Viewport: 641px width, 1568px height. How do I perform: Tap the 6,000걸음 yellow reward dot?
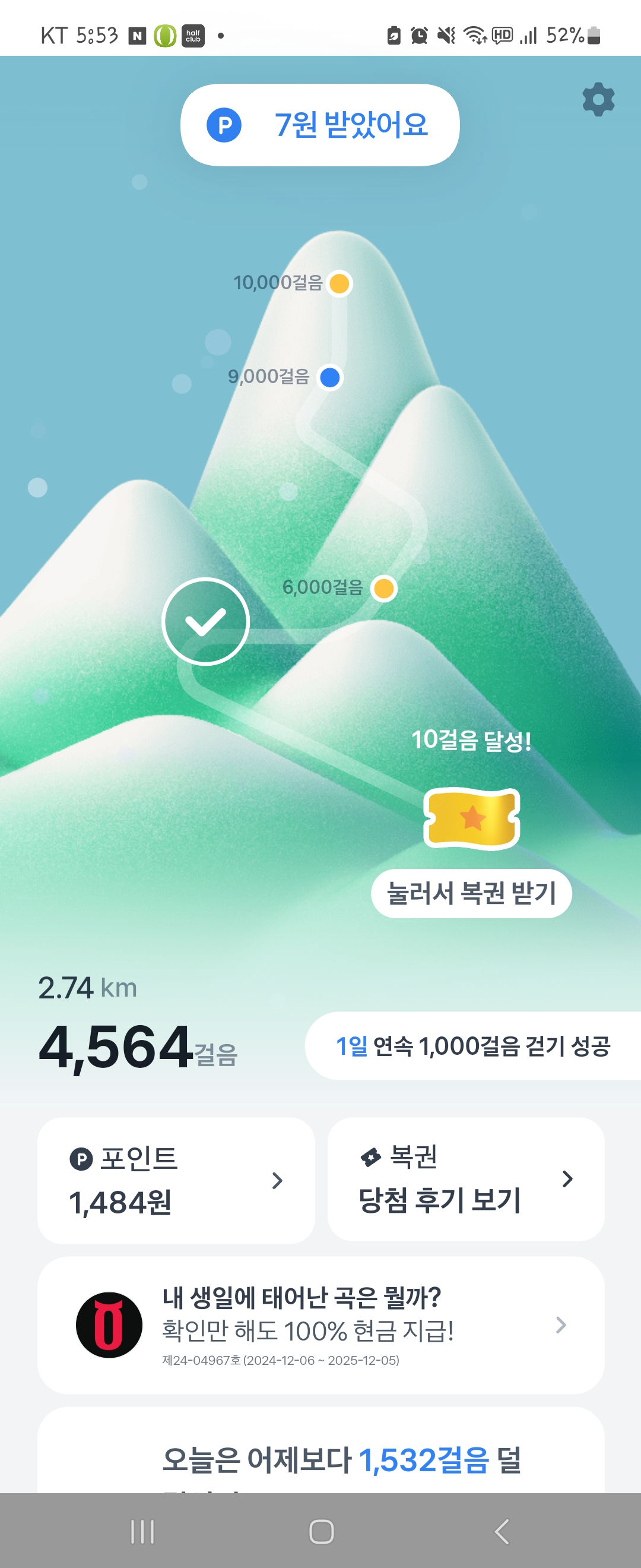384,588
